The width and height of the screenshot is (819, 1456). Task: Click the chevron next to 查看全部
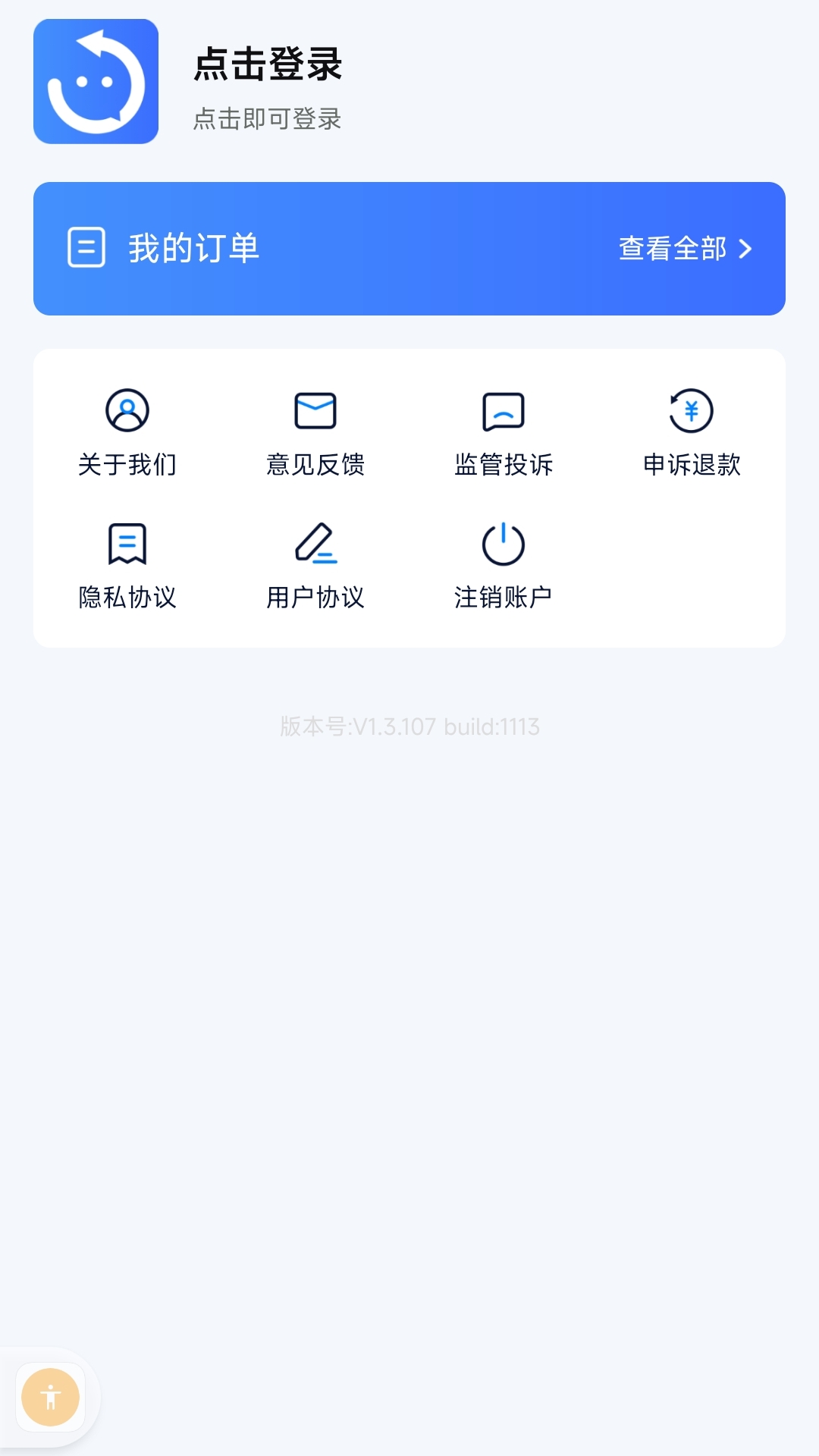(748, 247)
